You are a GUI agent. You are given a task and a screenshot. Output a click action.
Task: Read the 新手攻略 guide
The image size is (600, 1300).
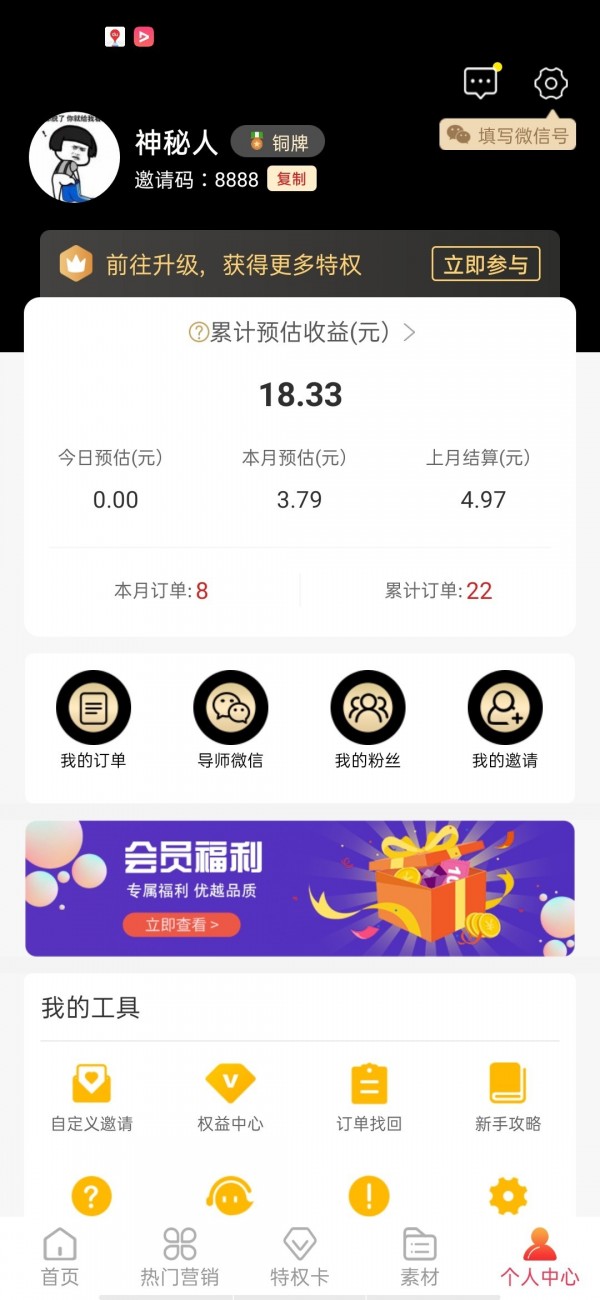pyautogui.click(x=508, y=1096)
